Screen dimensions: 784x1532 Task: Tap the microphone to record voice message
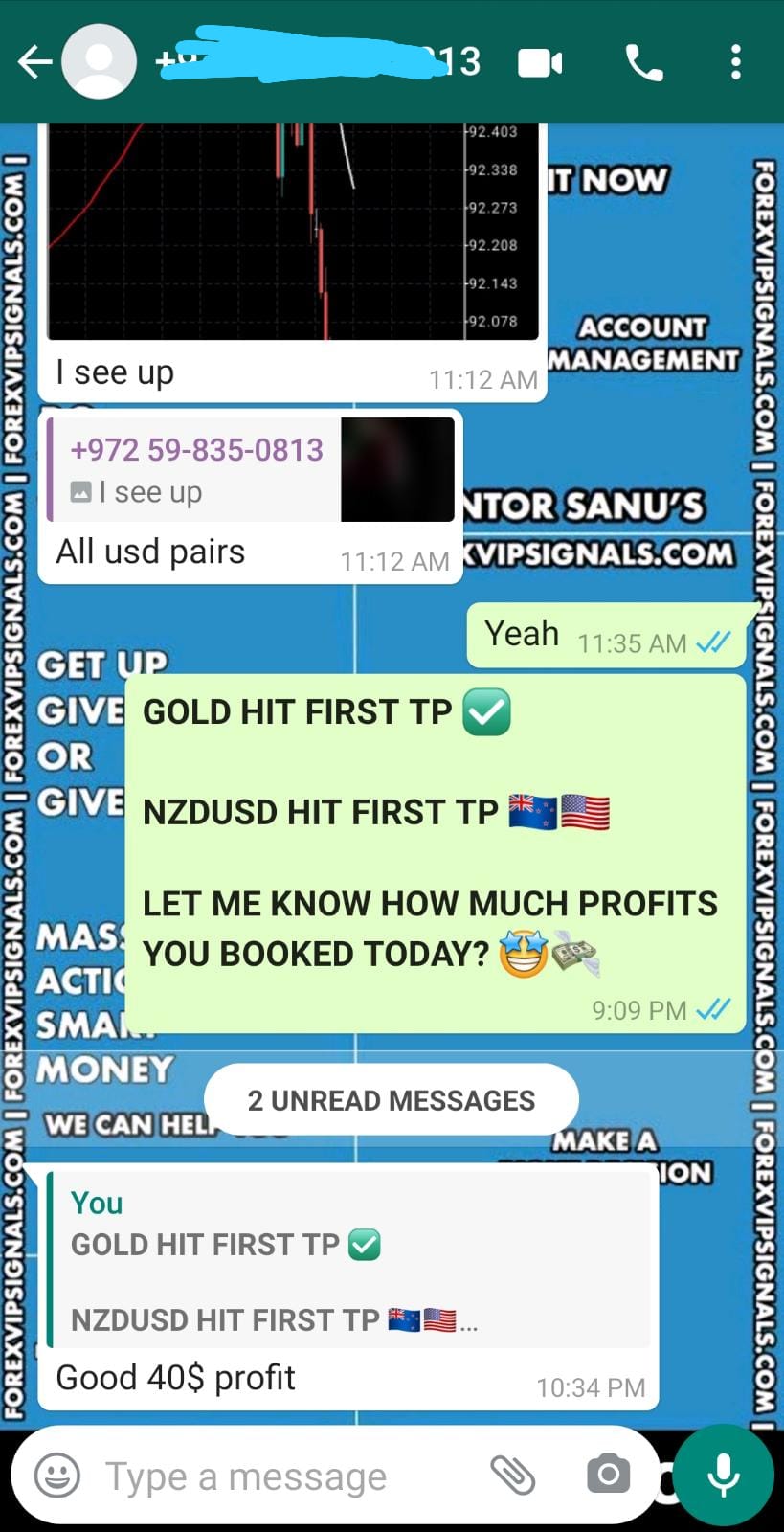(x=723, y=1476)
